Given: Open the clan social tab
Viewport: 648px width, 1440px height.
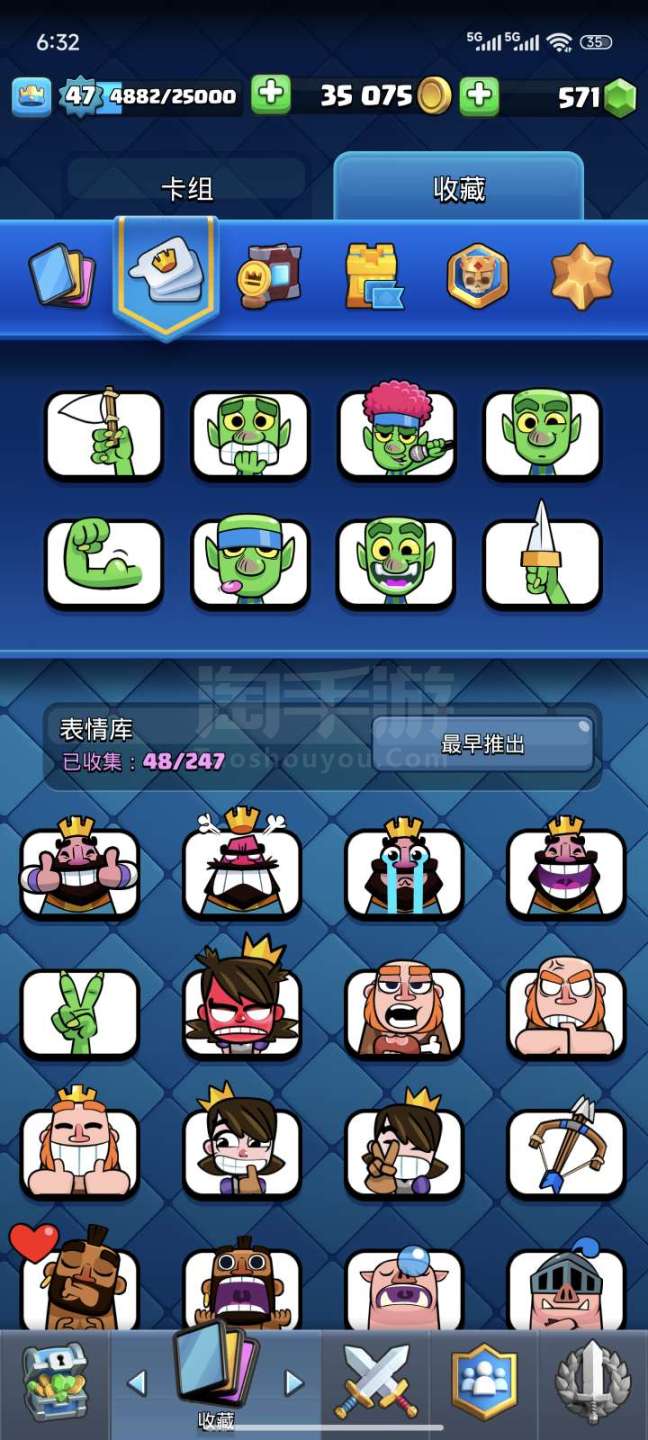Looking at the screenshot, I should [x=485, y=1382].
